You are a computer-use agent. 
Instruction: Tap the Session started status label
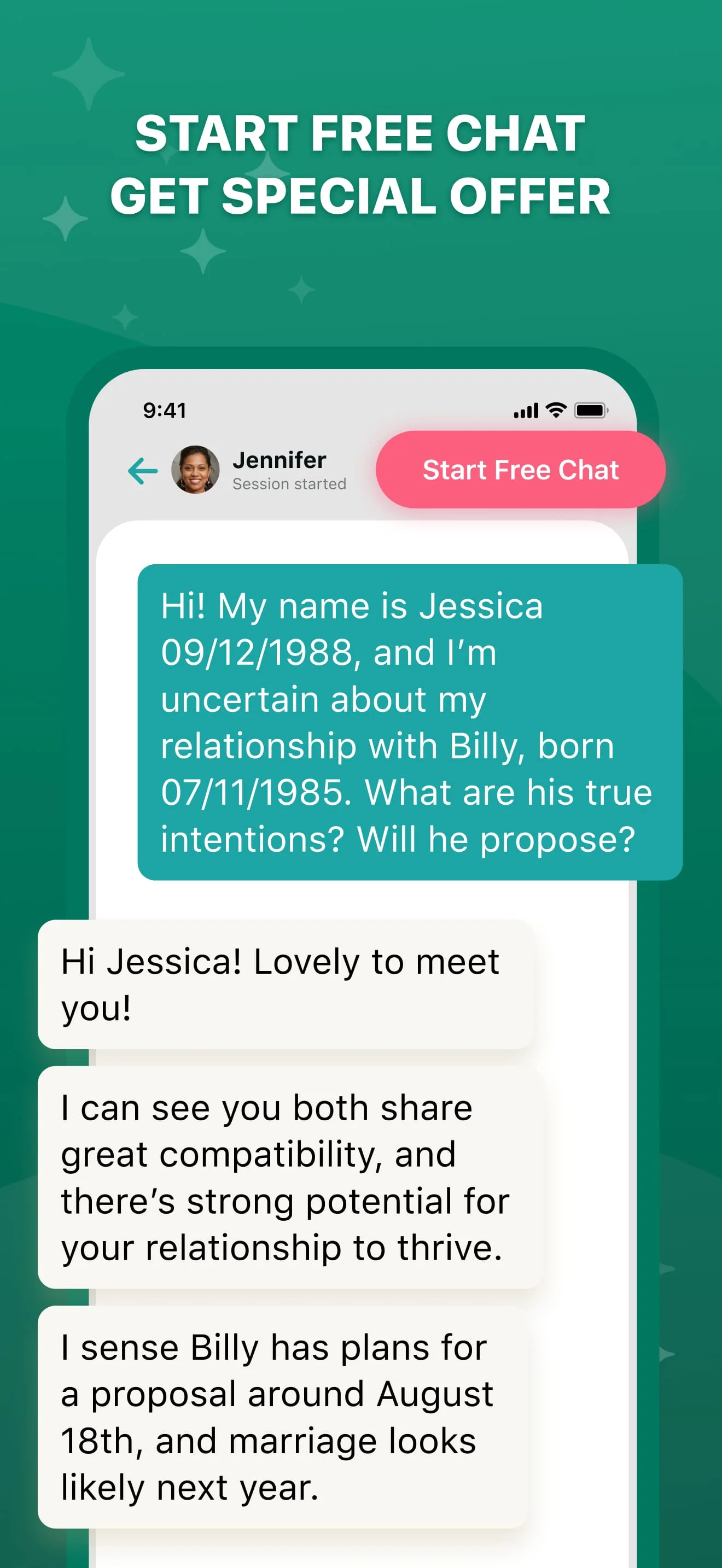pyautogui.click(x=289, y=484)
